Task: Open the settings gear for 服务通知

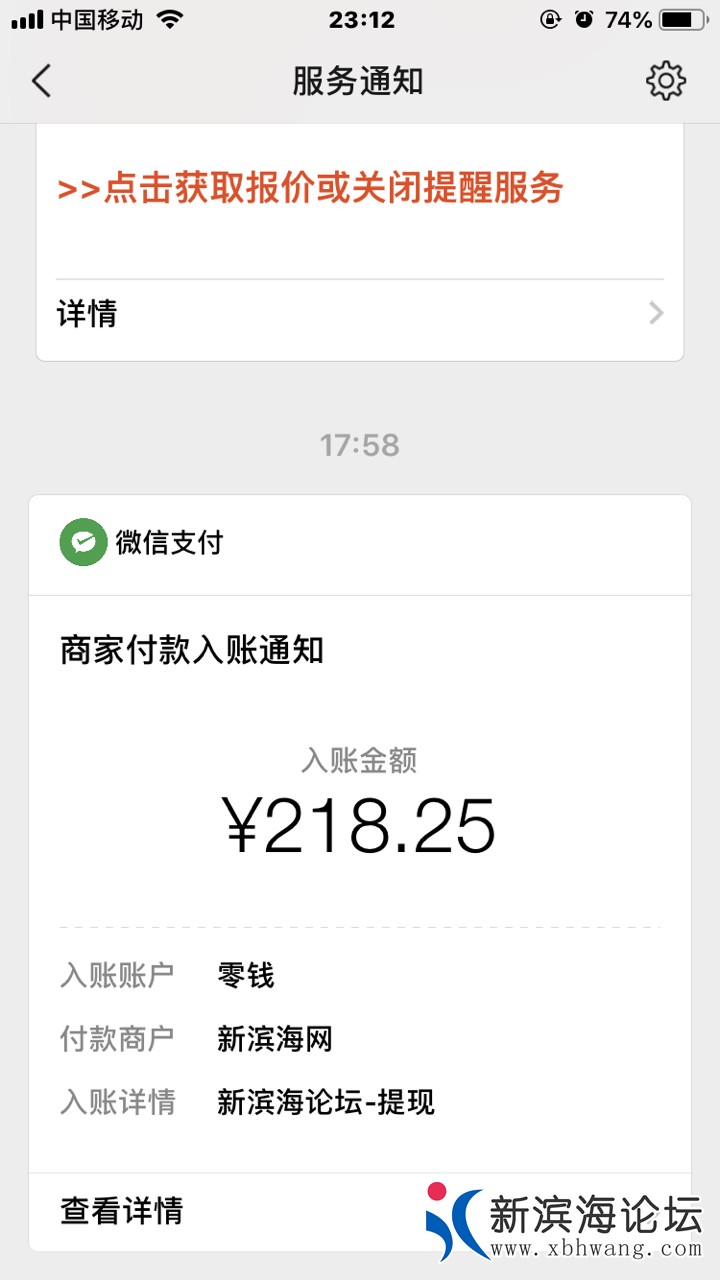Action: (666, 80)
